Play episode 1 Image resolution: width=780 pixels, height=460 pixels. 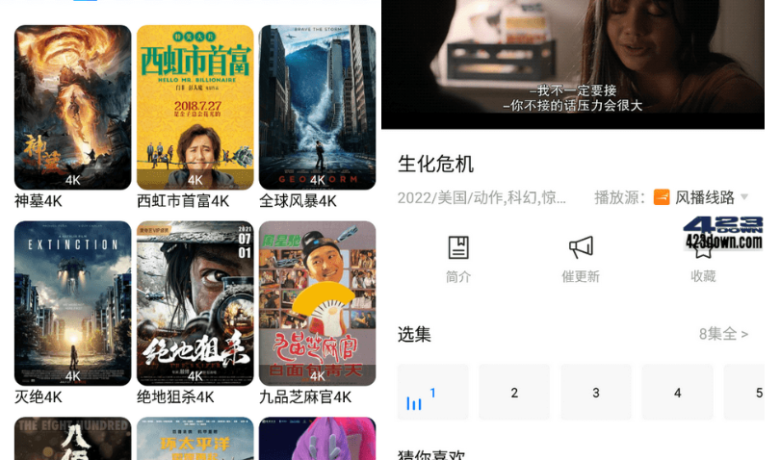[x=433, y=392]
